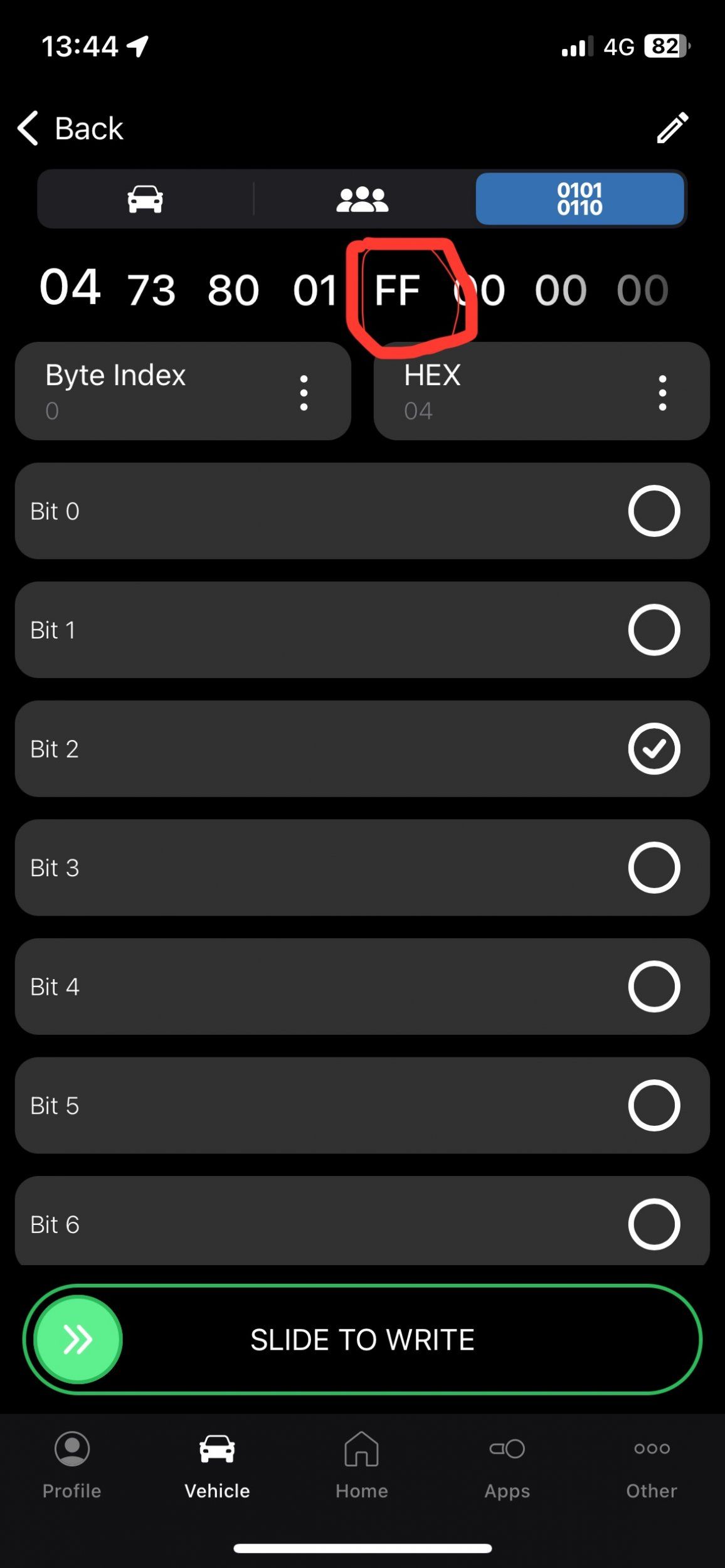Enable Bit 0
The image size is (725, 1568).
[654, 511]
